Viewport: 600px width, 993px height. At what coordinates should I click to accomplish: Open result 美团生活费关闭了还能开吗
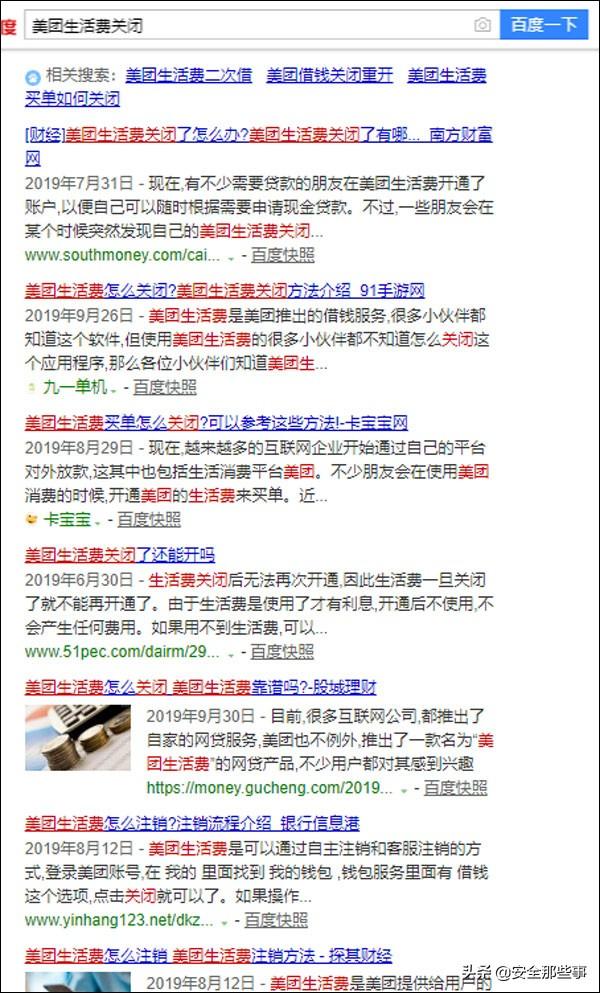120,555
